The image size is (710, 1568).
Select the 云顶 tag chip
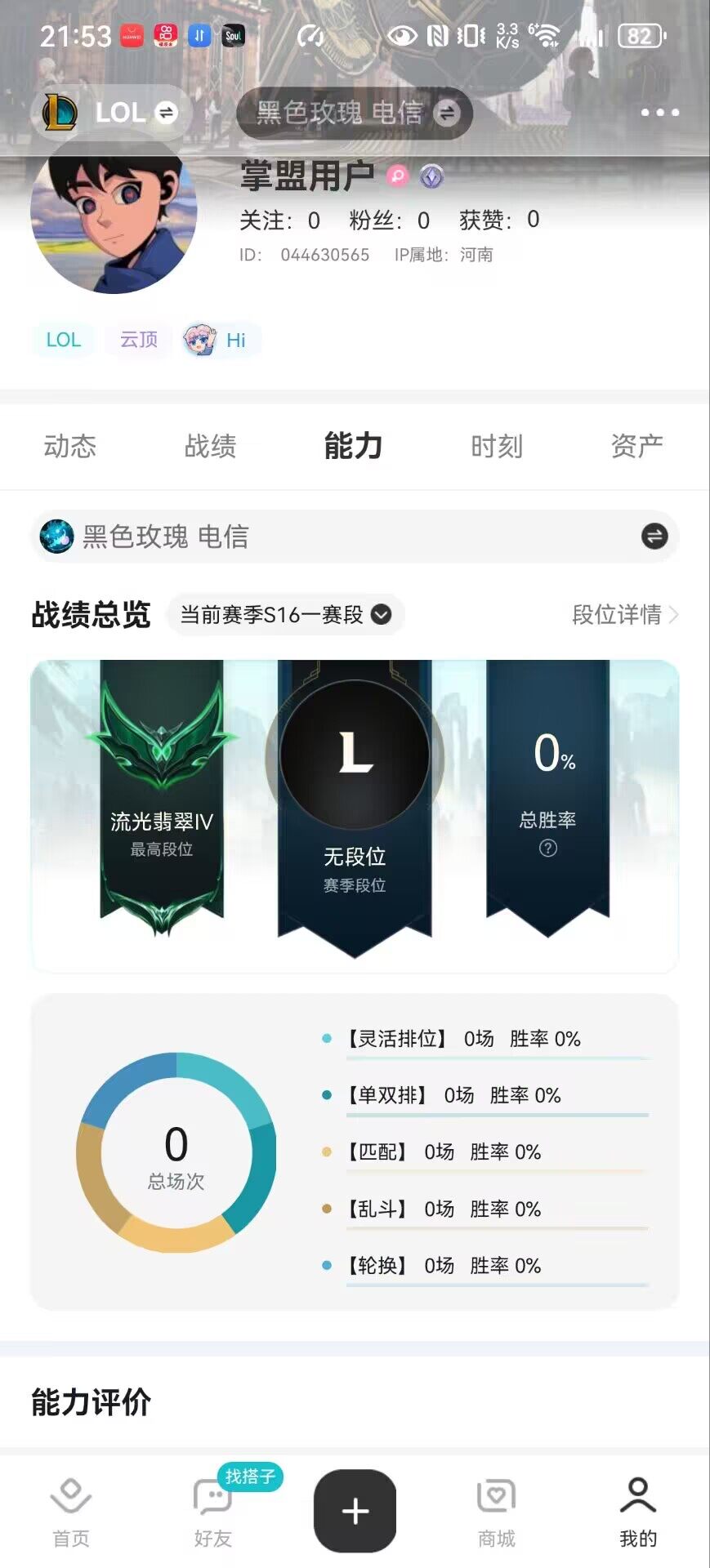[139, 340]
